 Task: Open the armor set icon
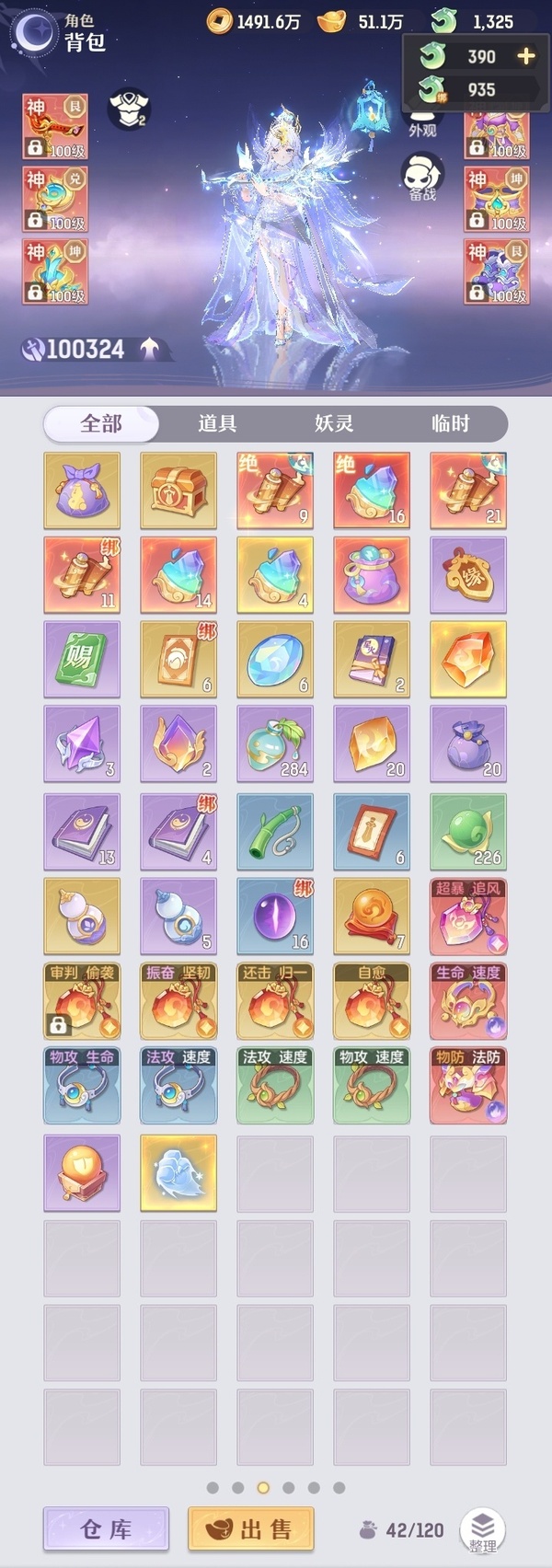129,110
